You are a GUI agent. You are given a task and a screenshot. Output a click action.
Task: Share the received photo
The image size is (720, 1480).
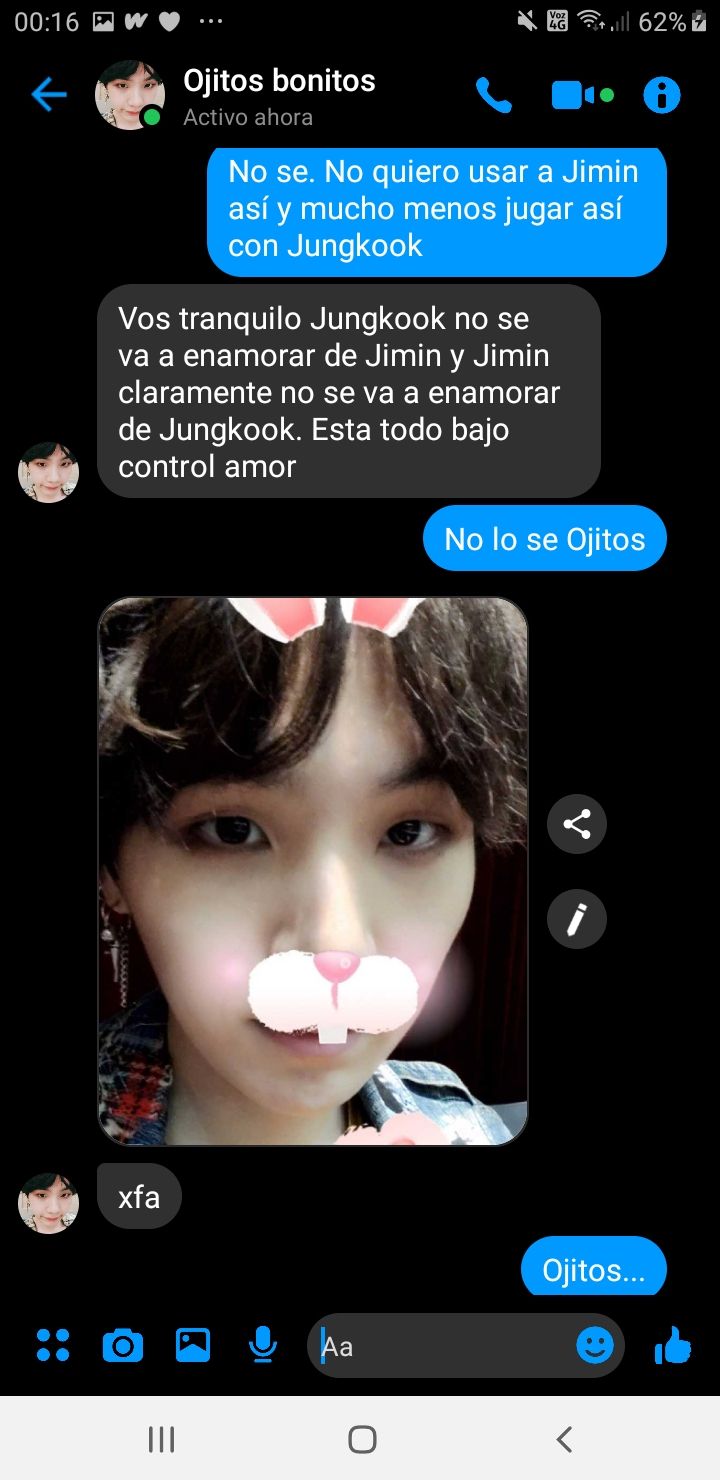click(577, 824)
